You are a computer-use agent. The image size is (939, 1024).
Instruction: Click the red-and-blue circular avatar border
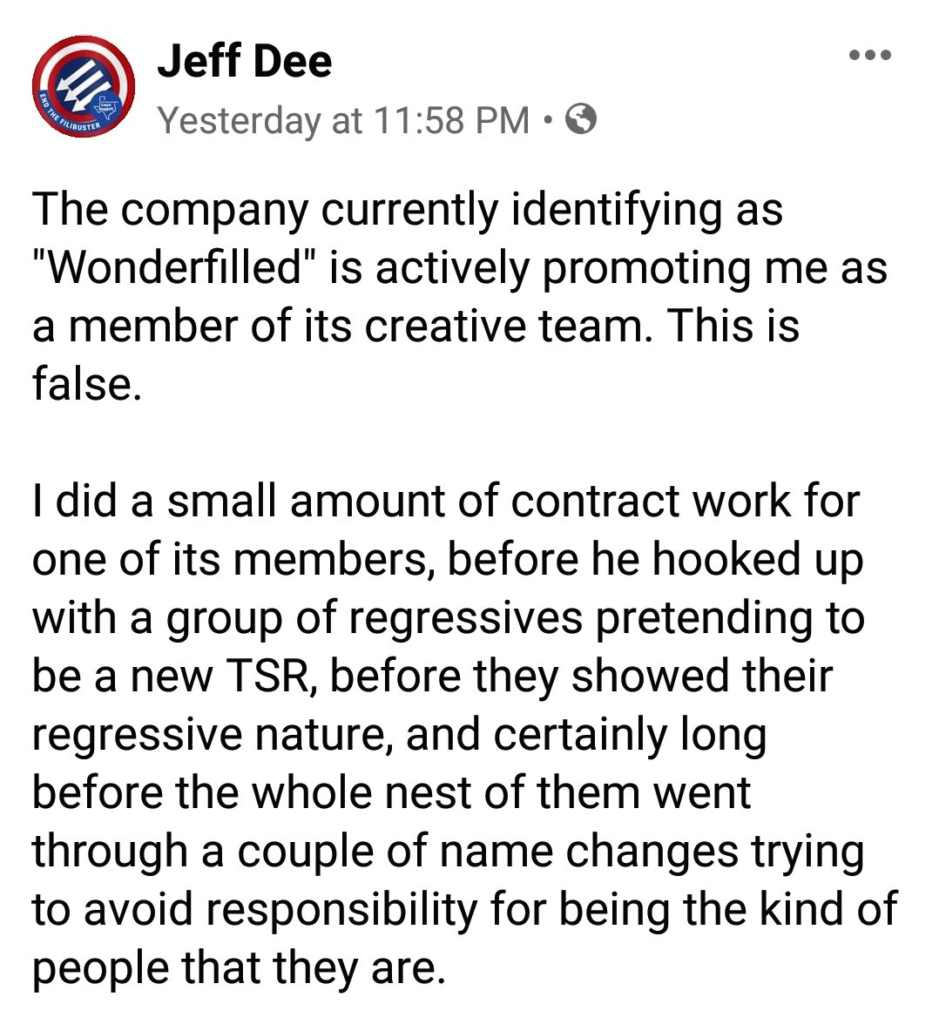85,40
